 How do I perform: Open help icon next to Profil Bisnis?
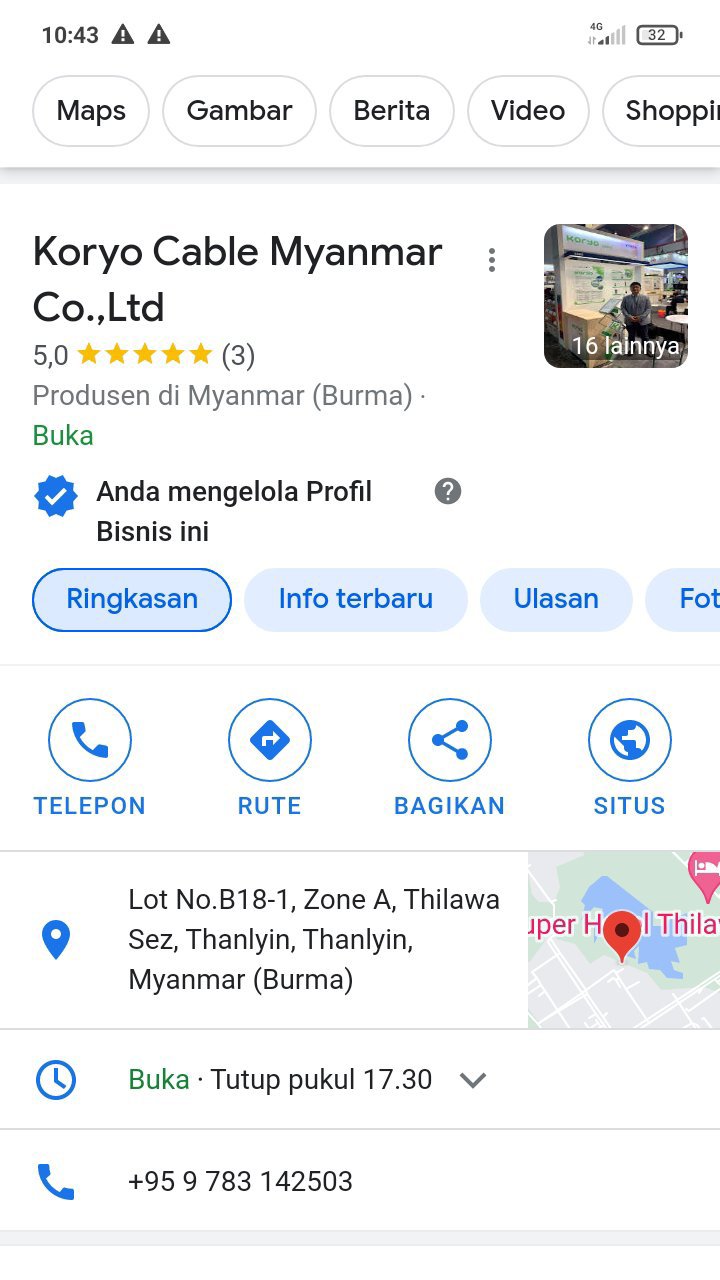(448, 491)
